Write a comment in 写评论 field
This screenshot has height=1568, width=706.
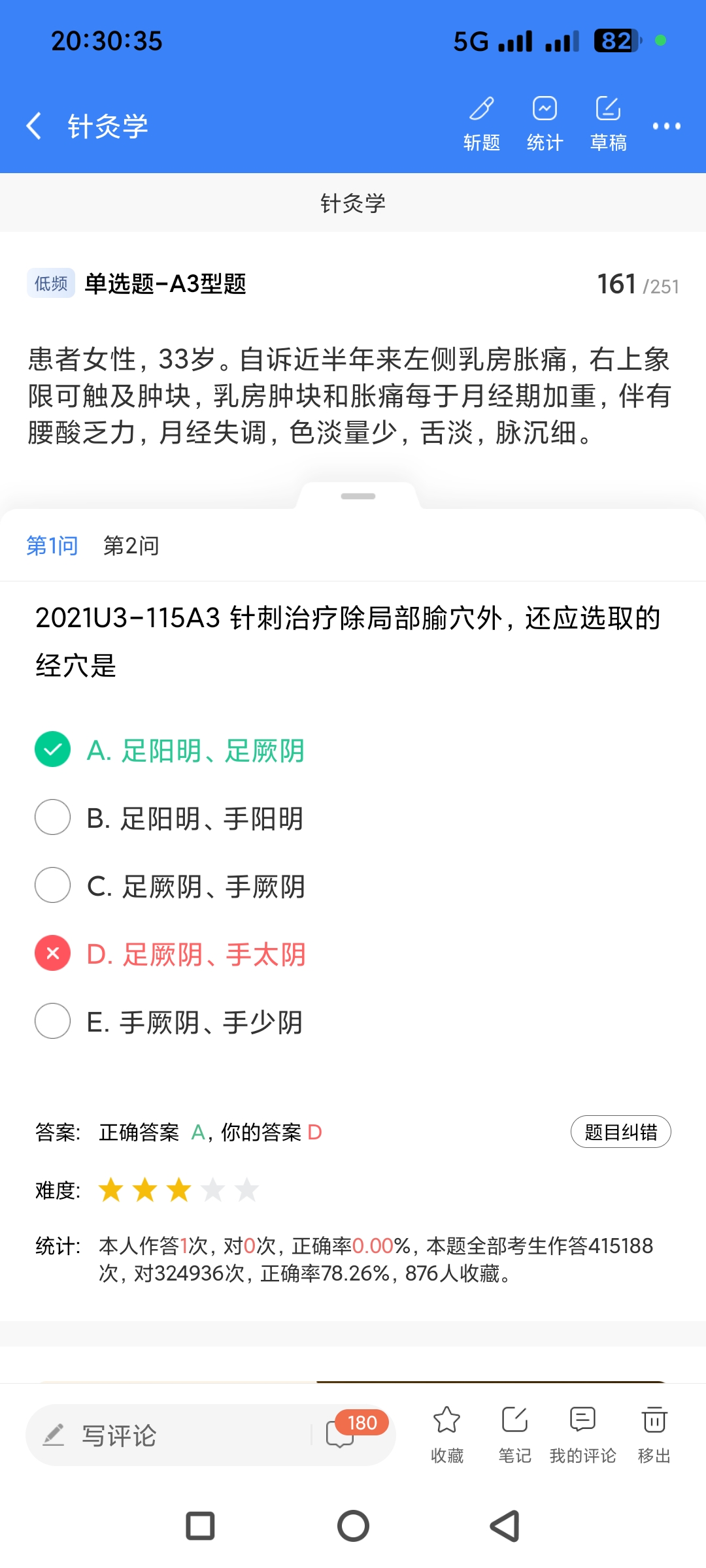tap(170, 1435)
